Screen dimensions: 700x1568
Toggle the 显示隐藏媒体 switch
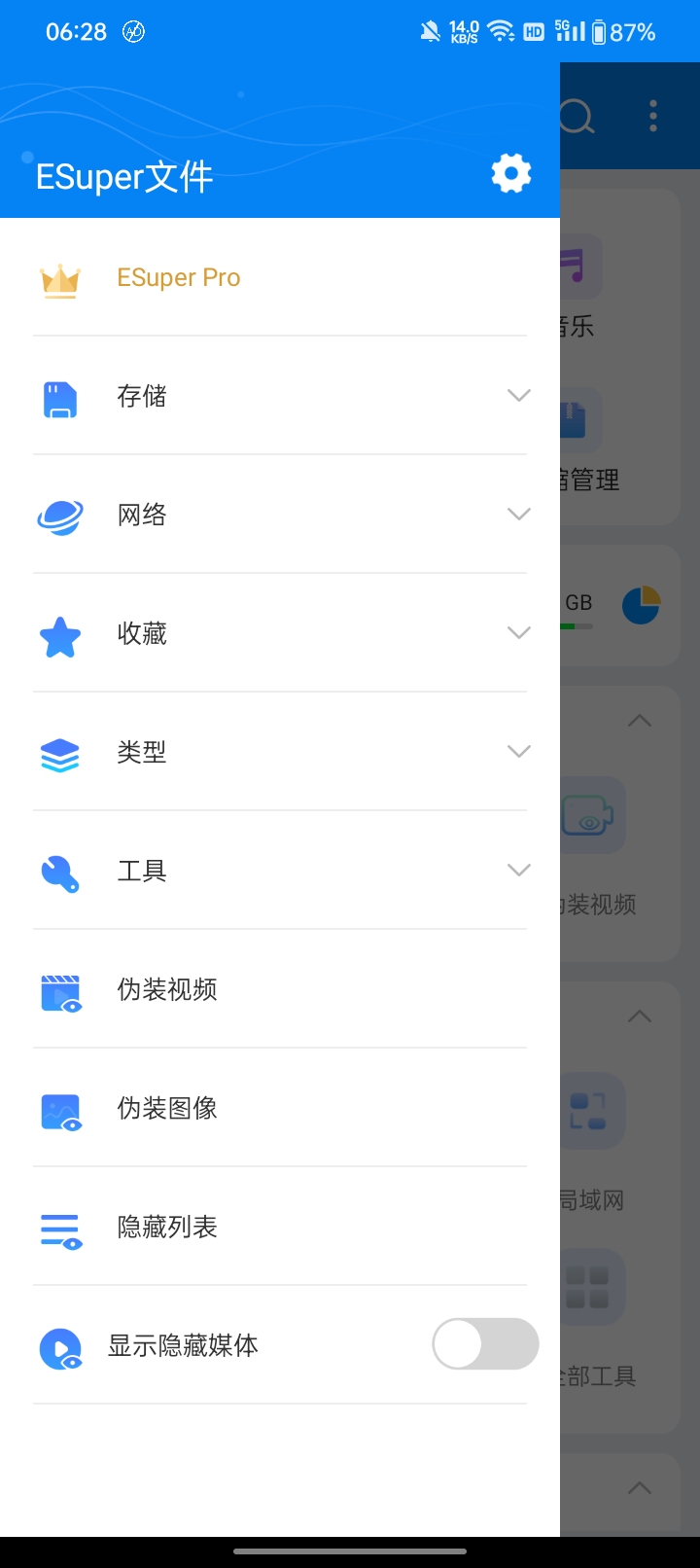[x=485, y=1344]
